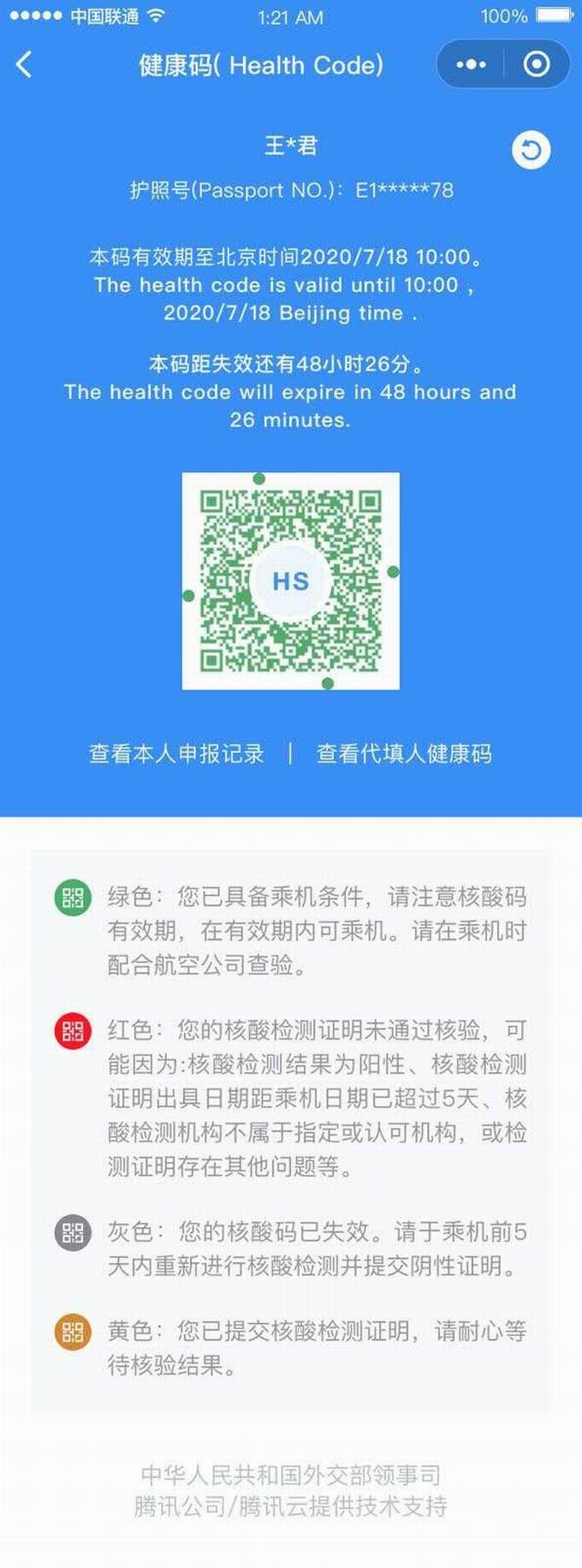Close the mini program with the circle button

(537, 64)
